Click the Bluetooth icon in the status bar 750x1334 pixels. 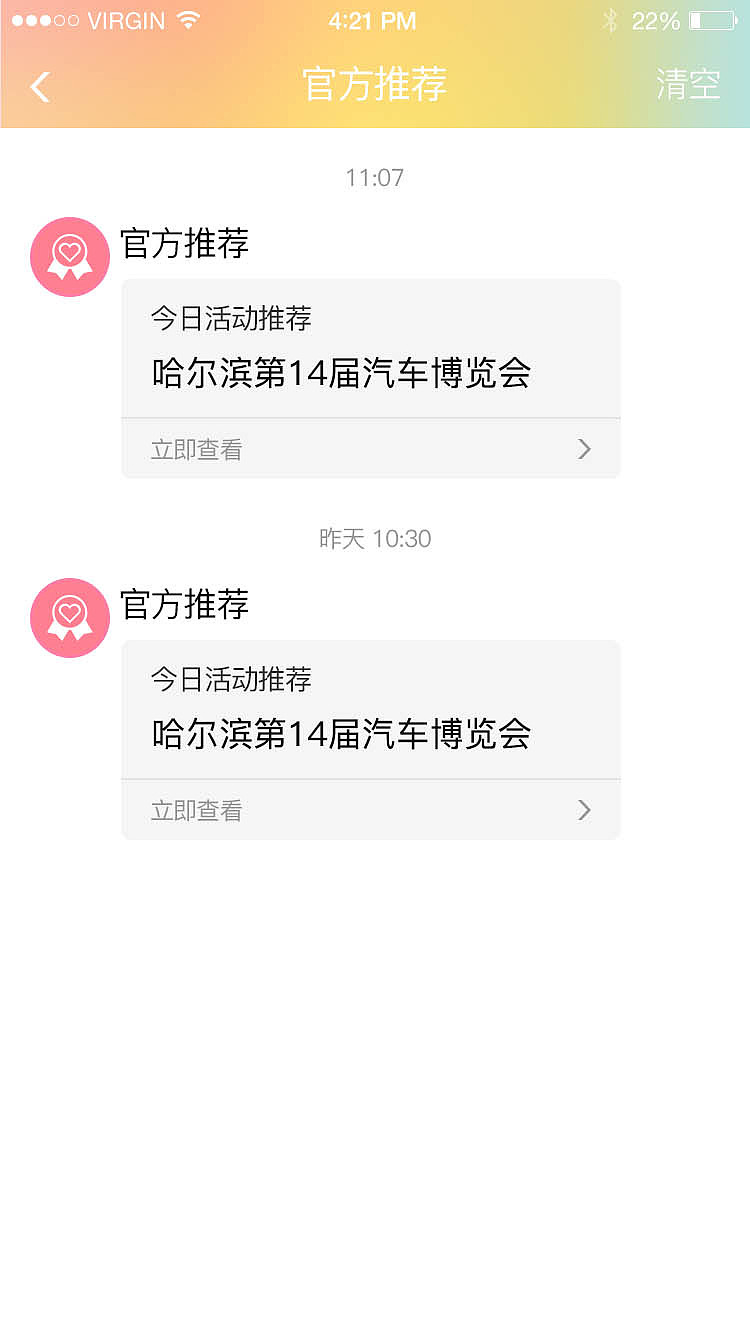pos(611,20)
